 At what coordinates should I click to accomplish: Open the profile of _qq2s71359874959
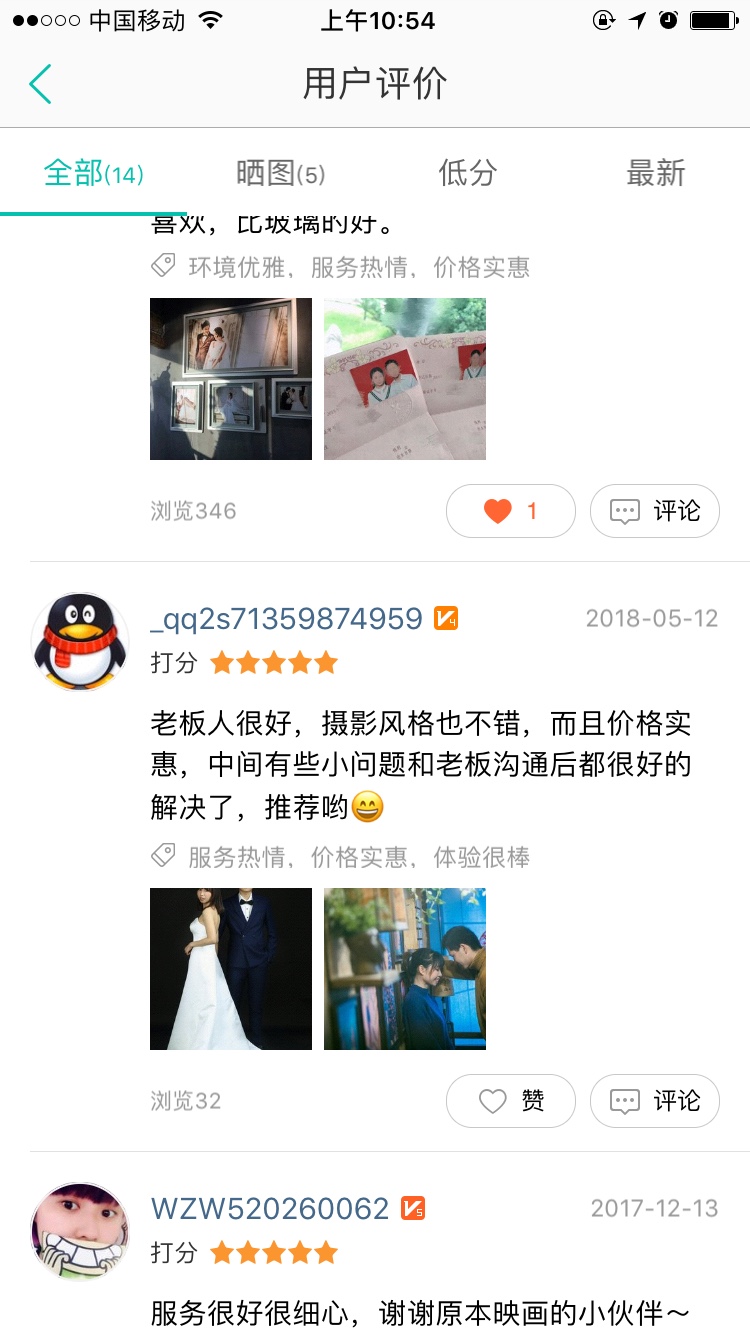(x=286, y=619)
